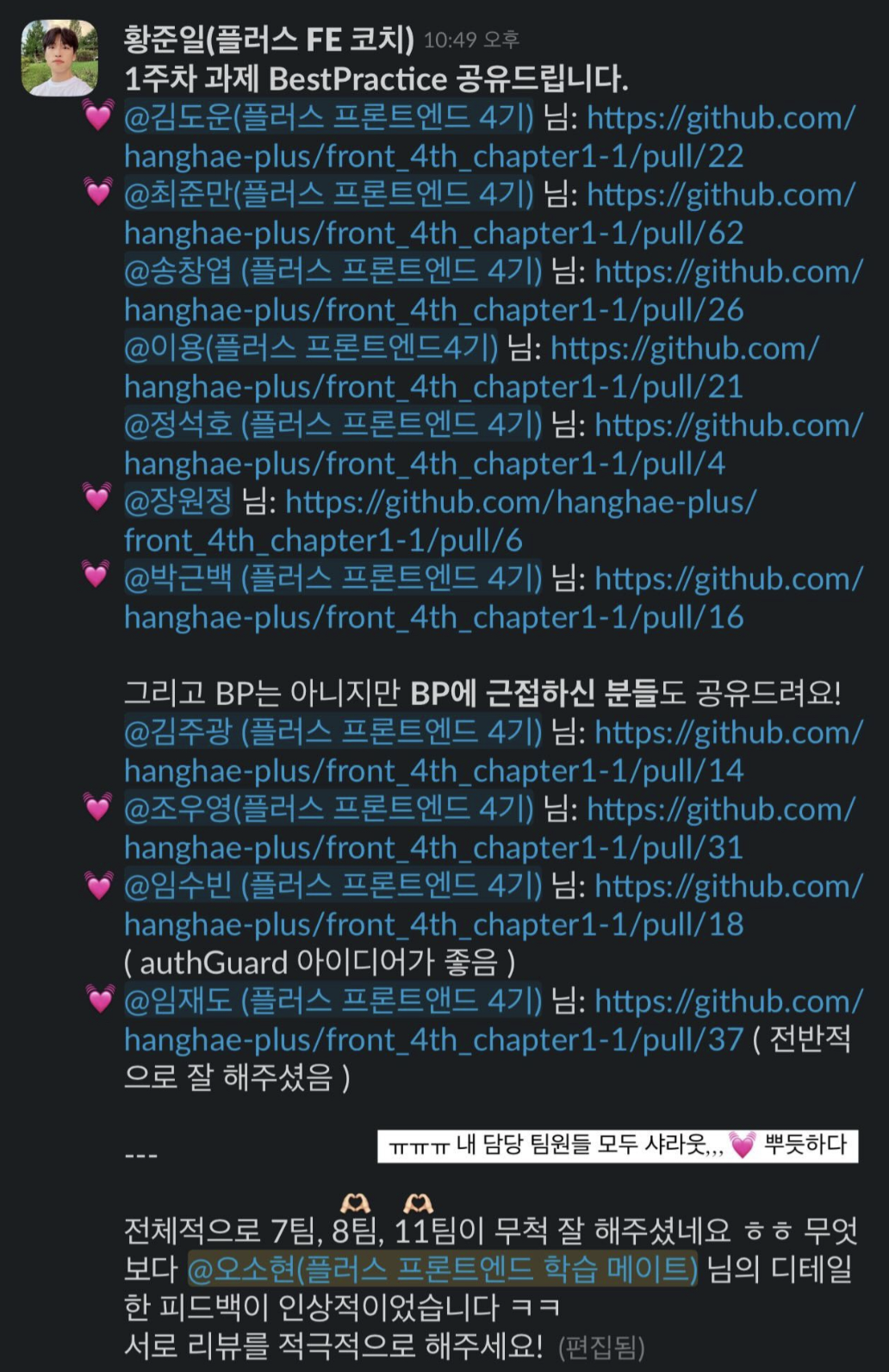Tap the @임재도 mention
This screenshot has width=889, height=1372.
[333, 1001]
